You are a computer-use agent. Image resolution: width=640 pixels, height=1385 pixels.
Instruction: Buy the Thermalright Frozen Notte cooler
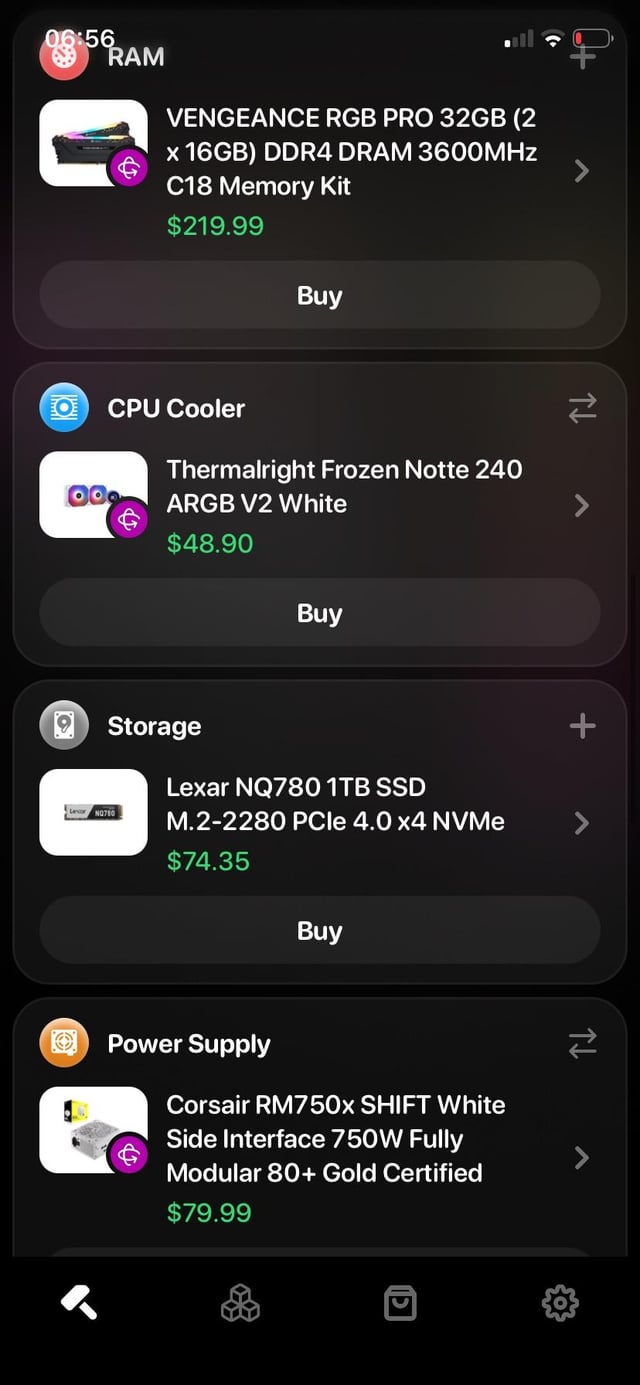click(x=319, y=613)
